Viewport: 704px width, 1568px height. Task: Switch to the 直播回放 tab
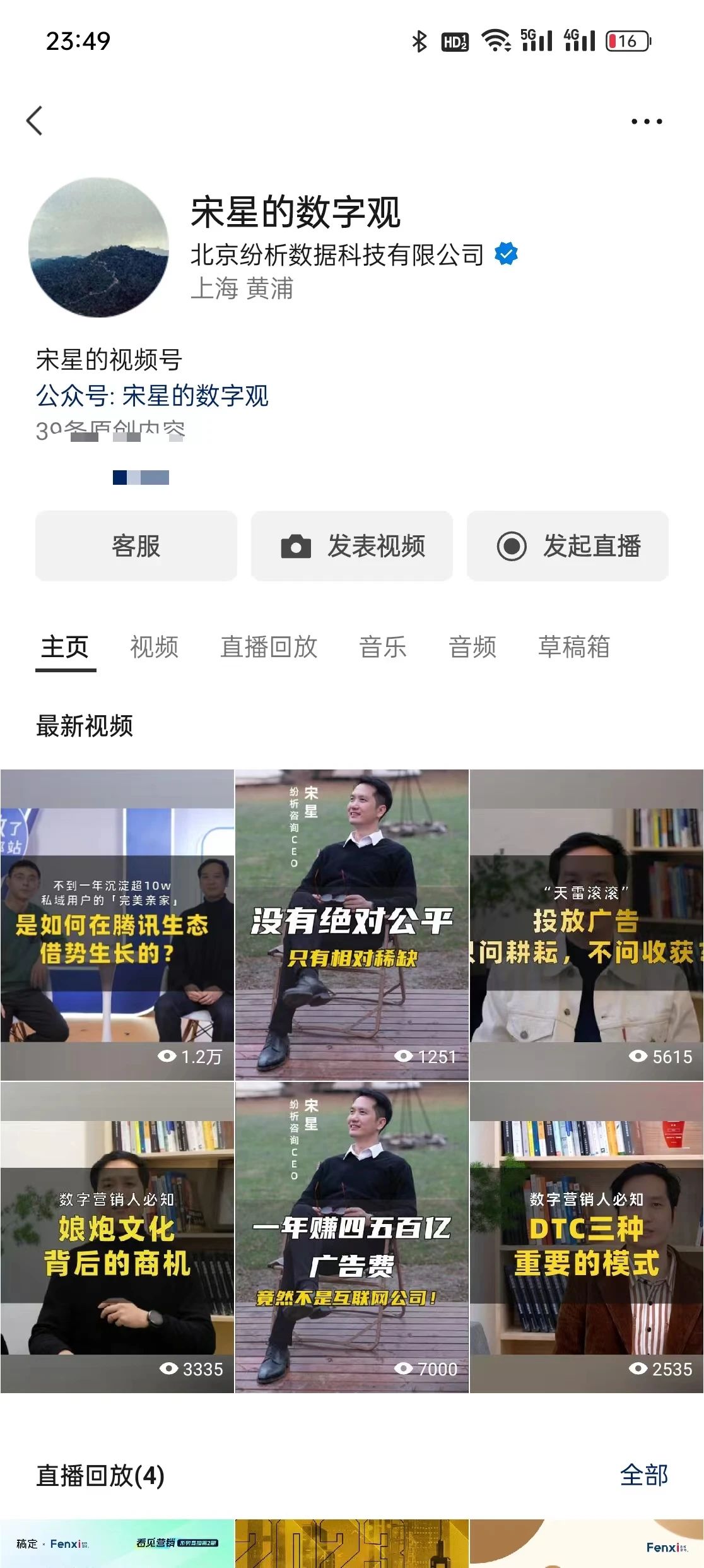[x=269, y=647]
